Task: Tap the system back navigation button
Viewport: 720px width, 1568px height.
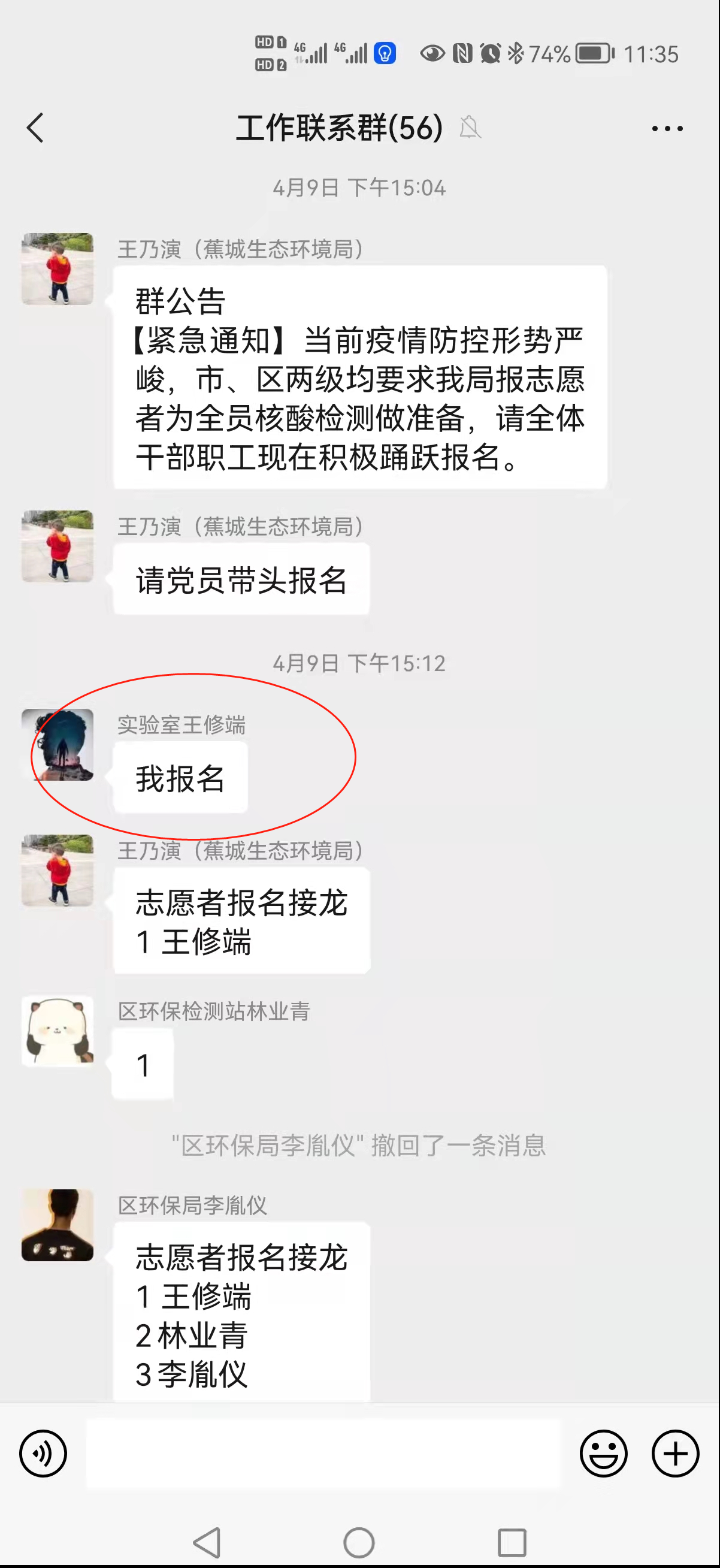Action: pos(207,1542)
